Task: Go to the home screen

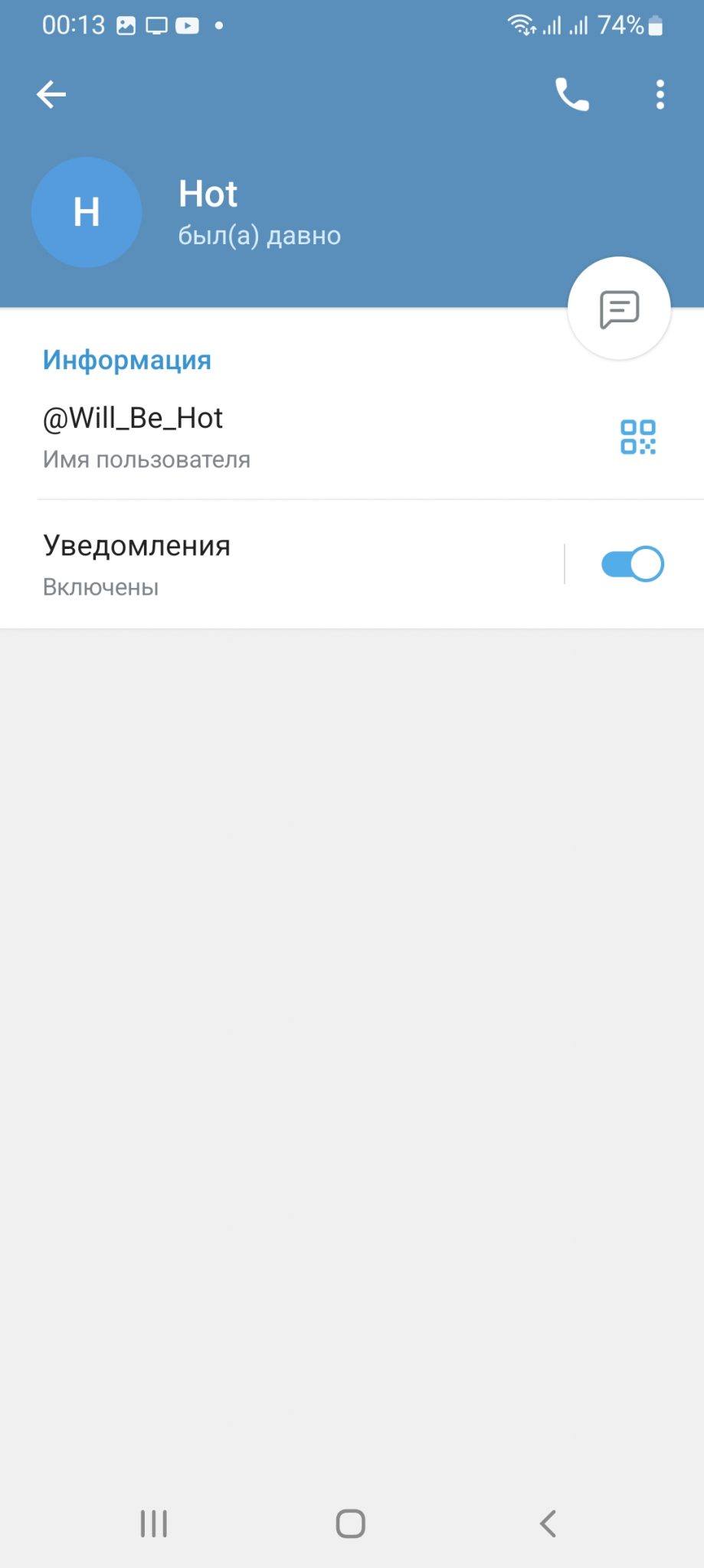Action: pyautogui.click(x=351, y=1524)
